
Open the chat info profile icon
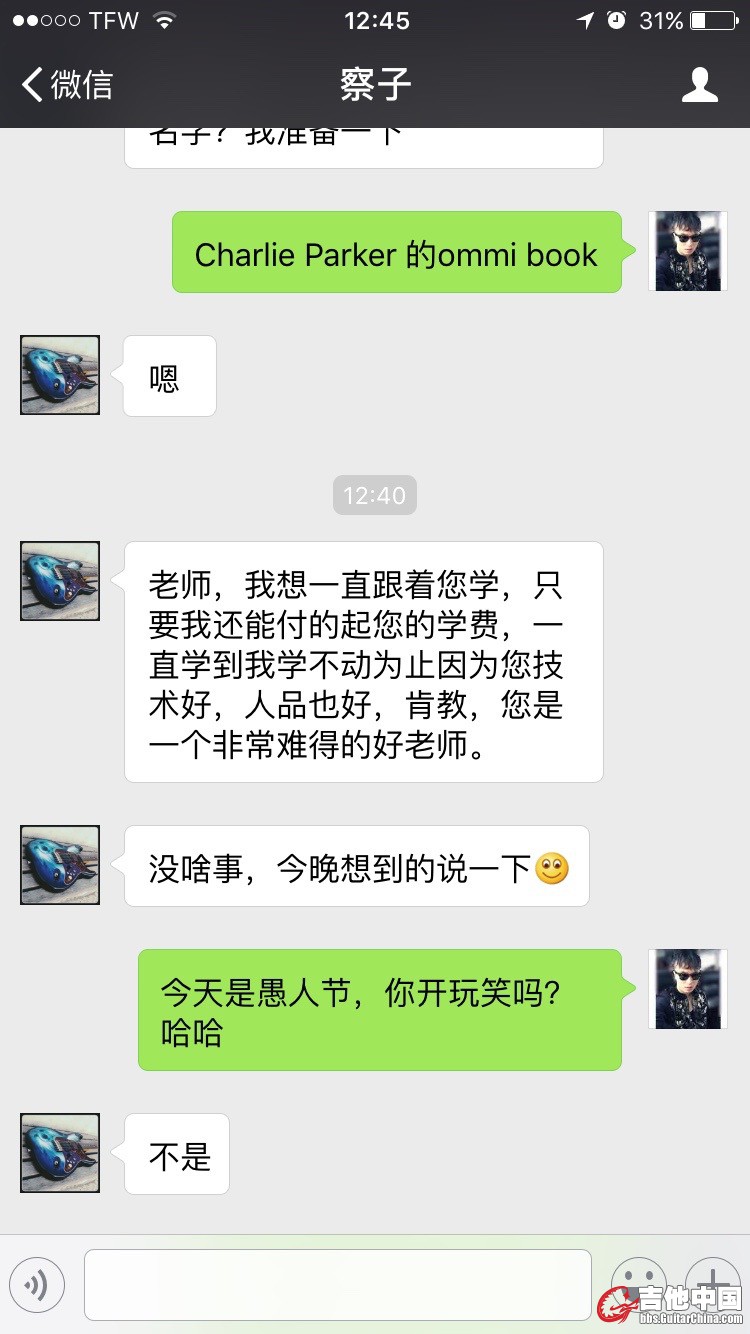[x=699, y=85]
